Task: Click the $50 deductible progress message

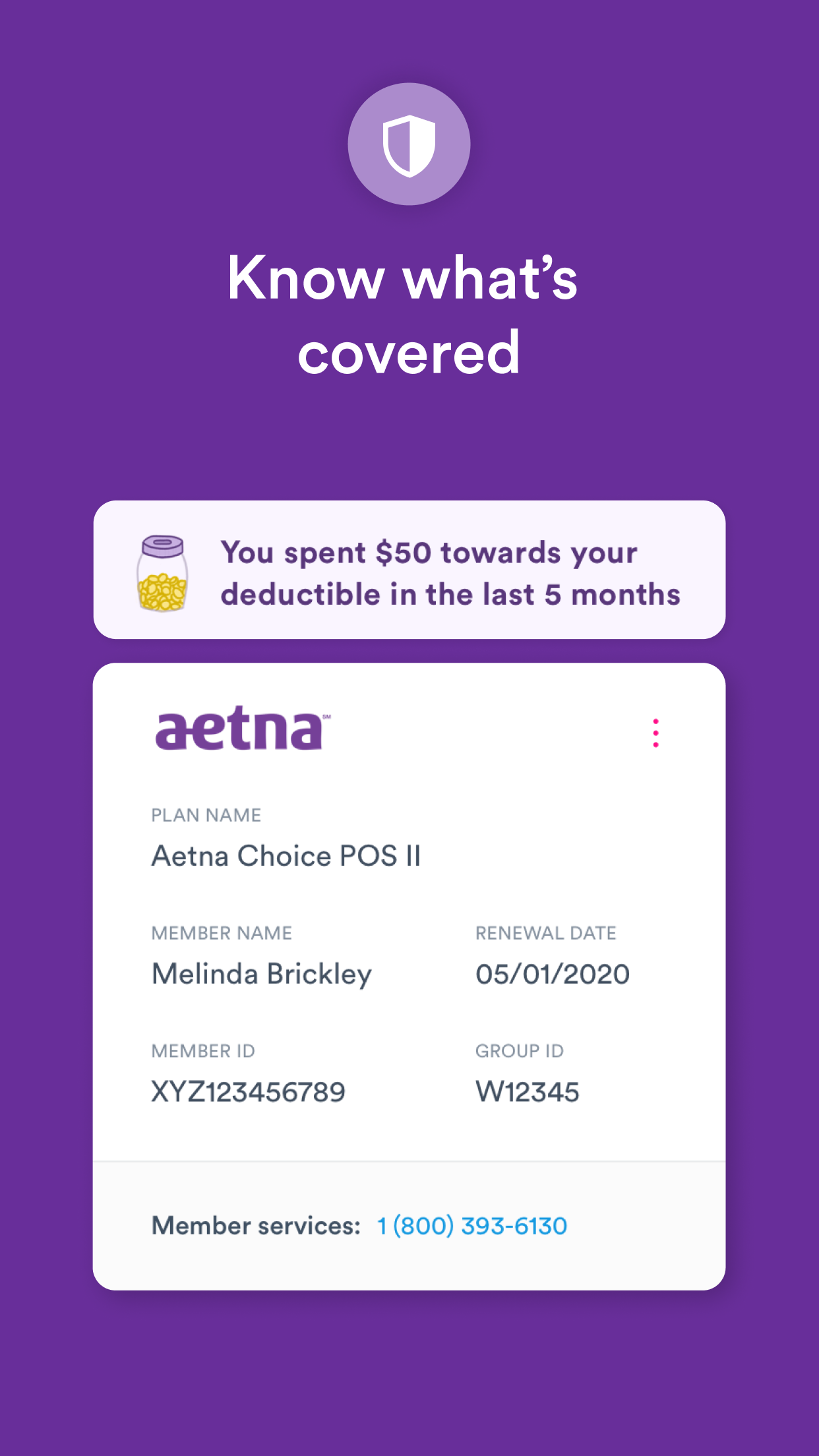Action: (450, 572)
